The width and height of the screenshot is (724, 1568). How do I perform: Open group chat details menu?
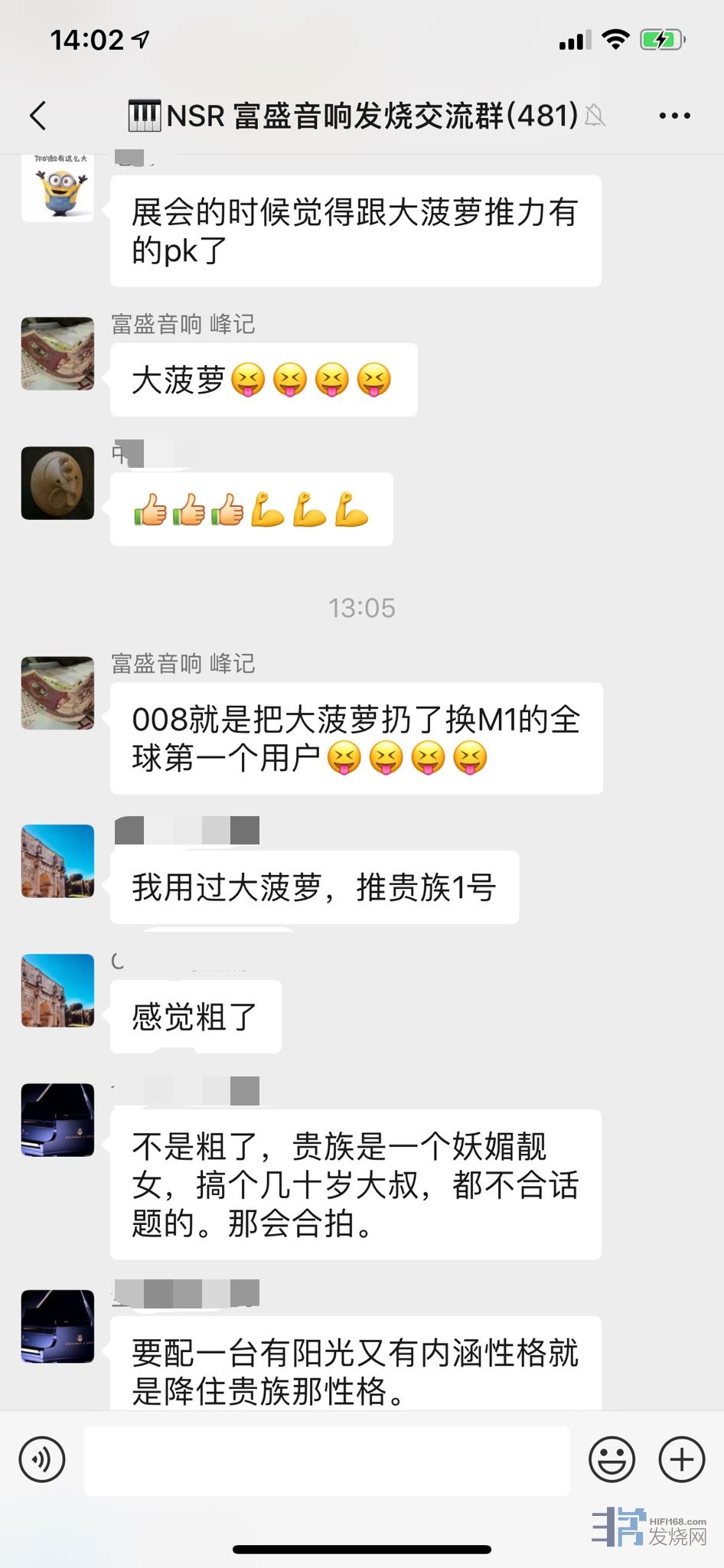pyautogui.click(x=674, y=116)
